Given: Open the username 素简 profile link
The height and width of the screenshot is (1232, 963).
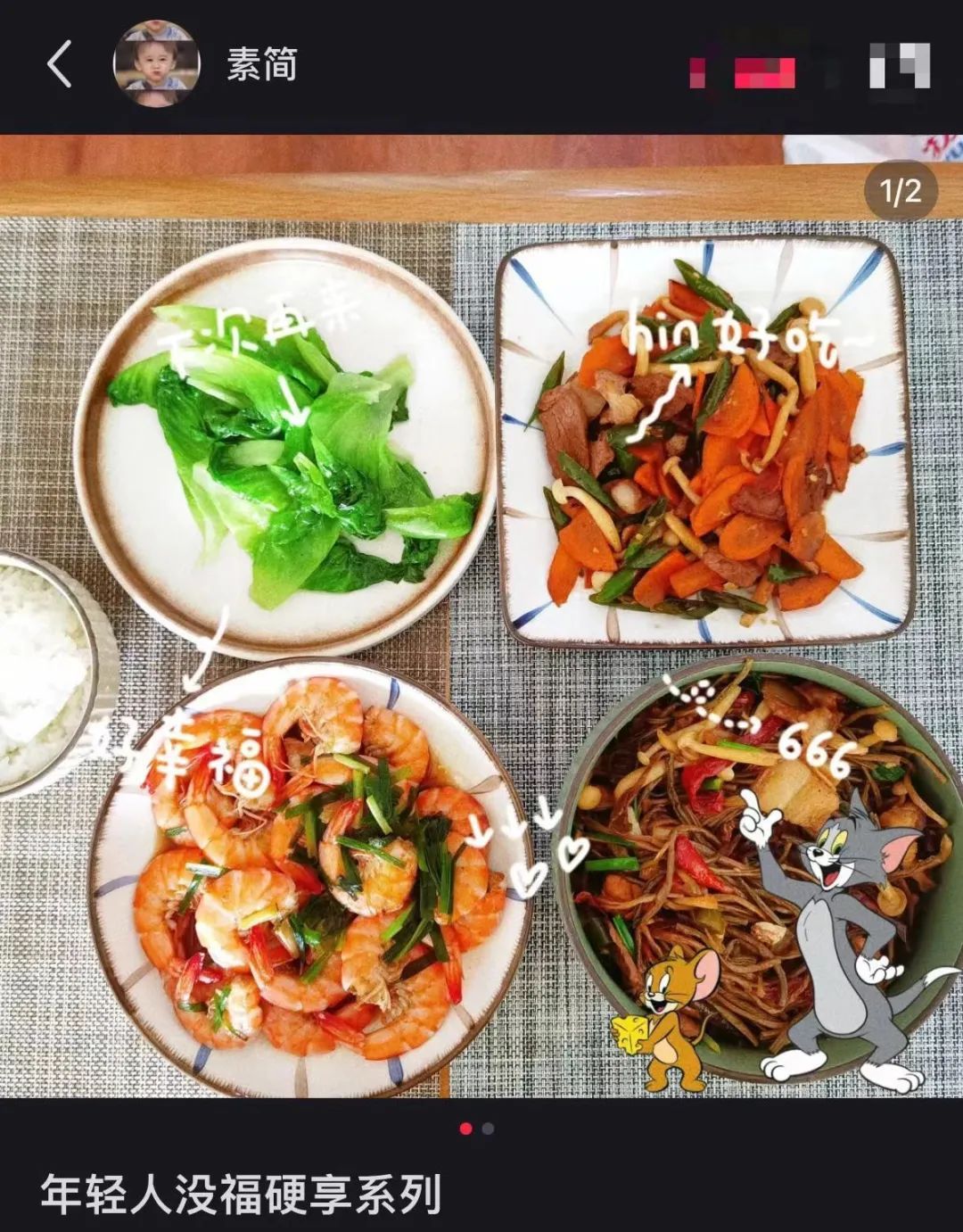Looking at the screenshot, I should (261, 65).
